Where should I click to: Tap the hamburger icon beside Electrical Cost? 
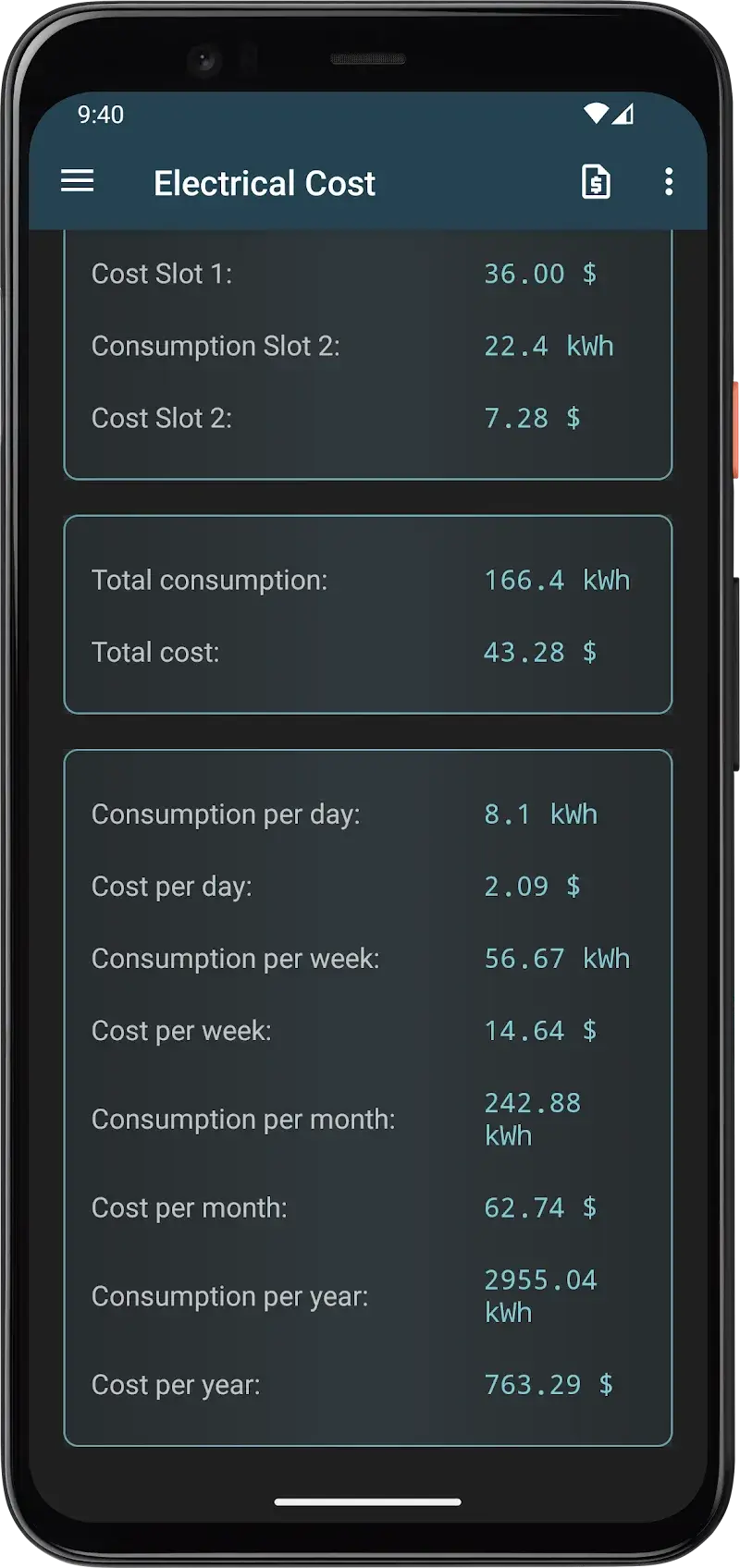[77, 181]
